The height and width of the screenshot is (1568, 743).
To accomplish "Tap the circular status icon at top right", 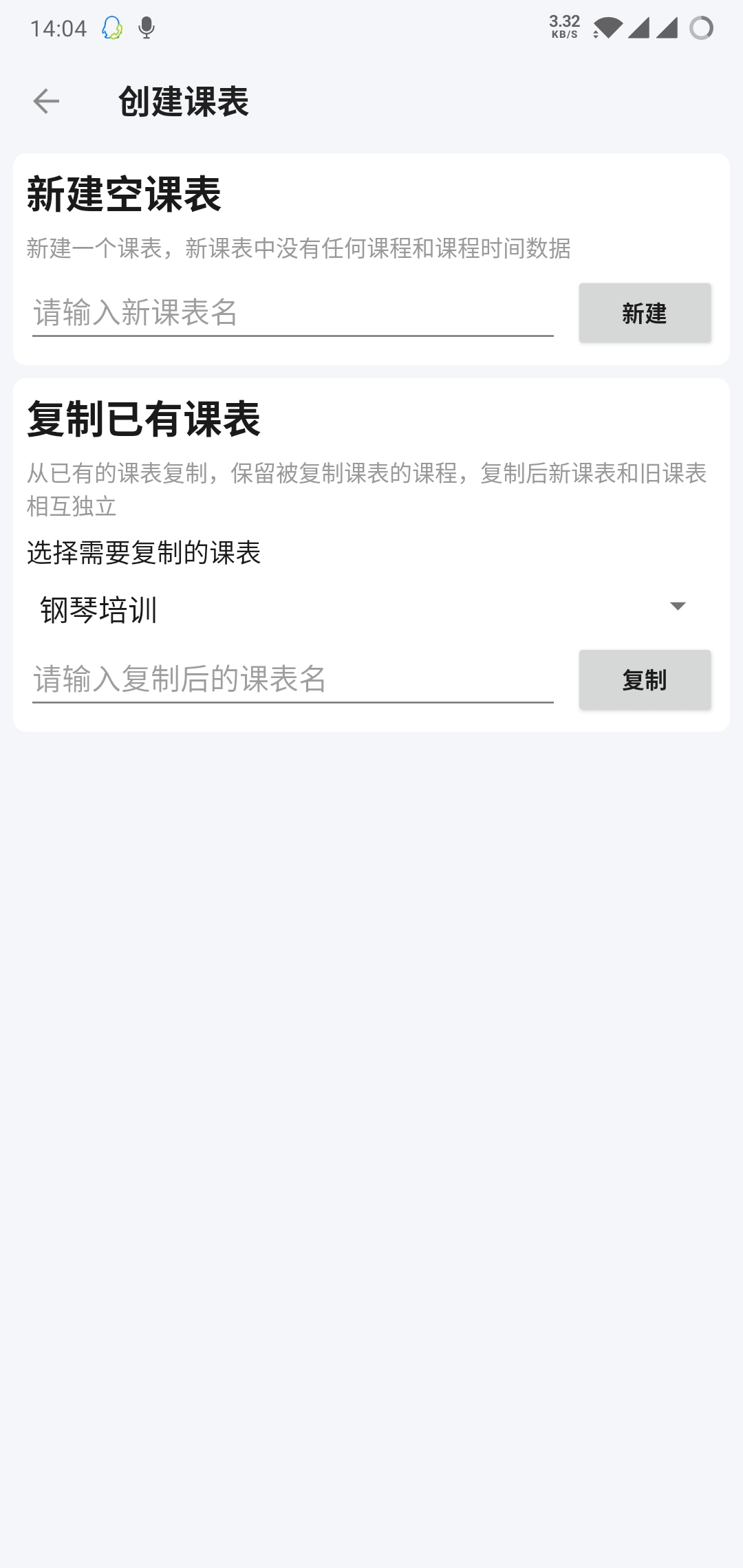I will pos(702,29).
